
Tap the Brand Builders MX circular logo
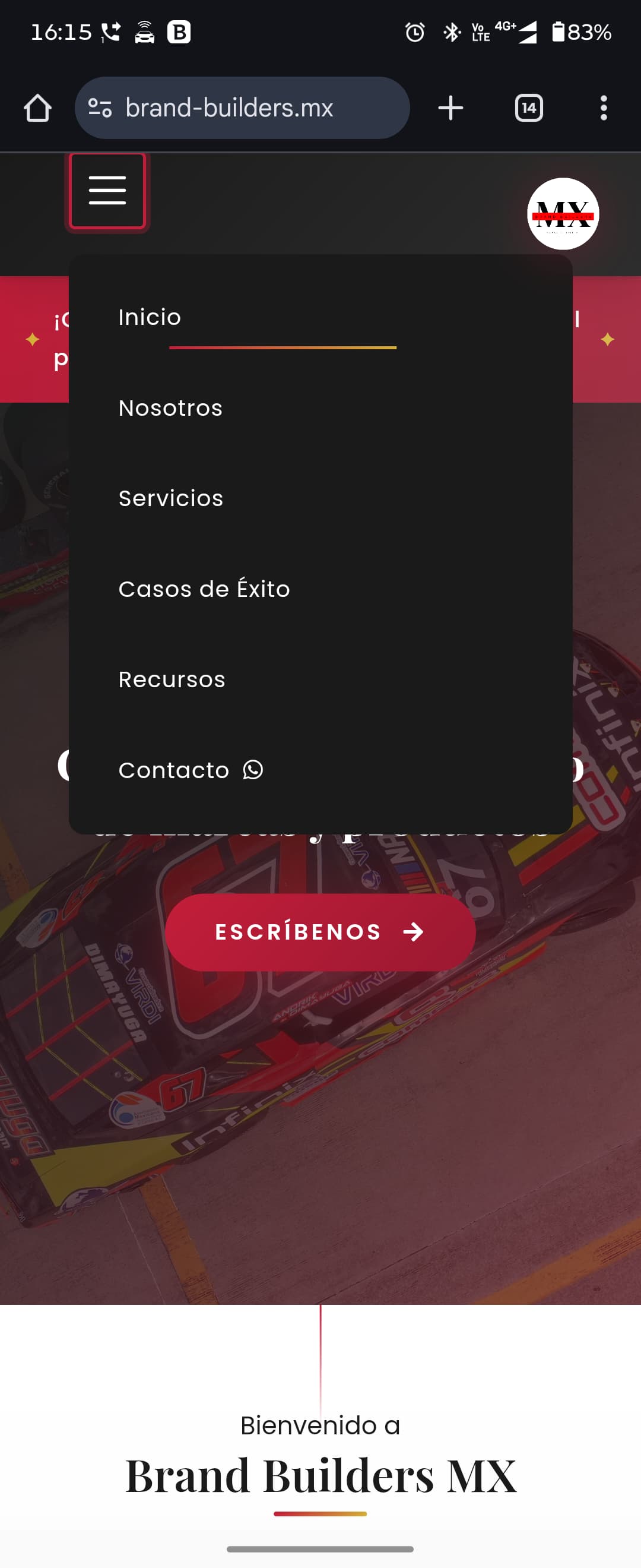(563, 214)
